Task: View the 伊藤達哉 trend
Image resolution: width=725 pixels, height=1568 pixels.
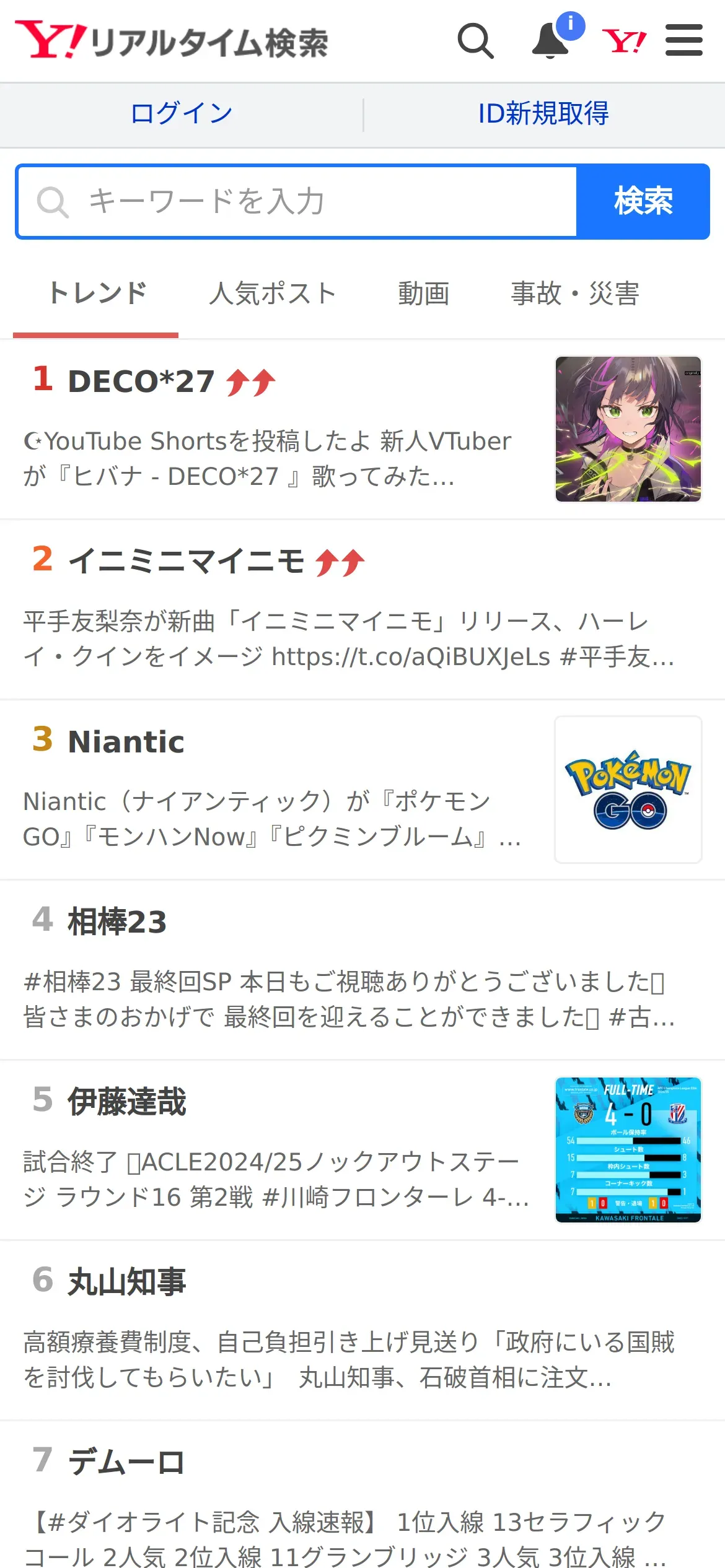Action: tap(127, 1102)
